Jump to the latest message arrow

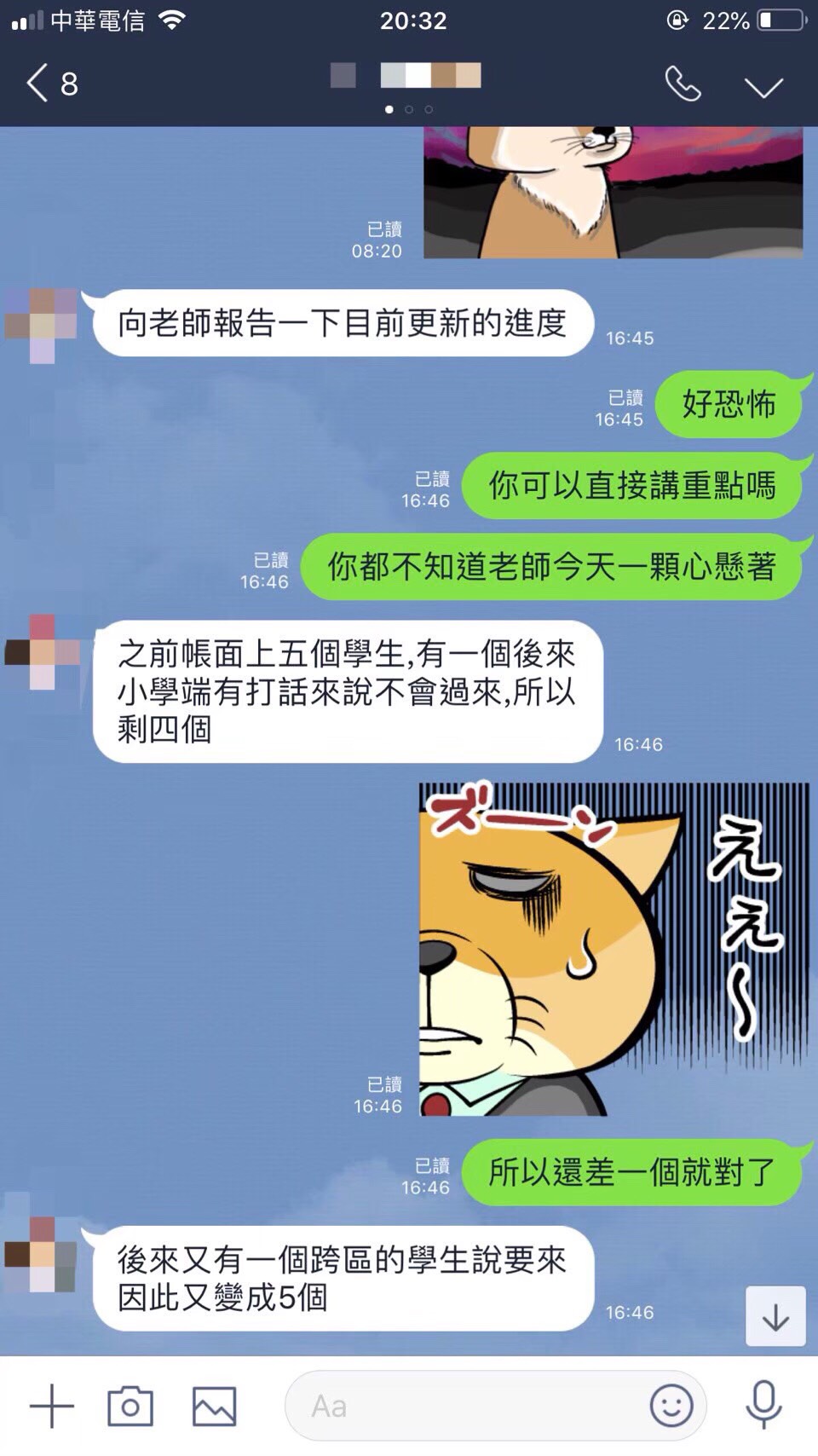[775, 1317]
